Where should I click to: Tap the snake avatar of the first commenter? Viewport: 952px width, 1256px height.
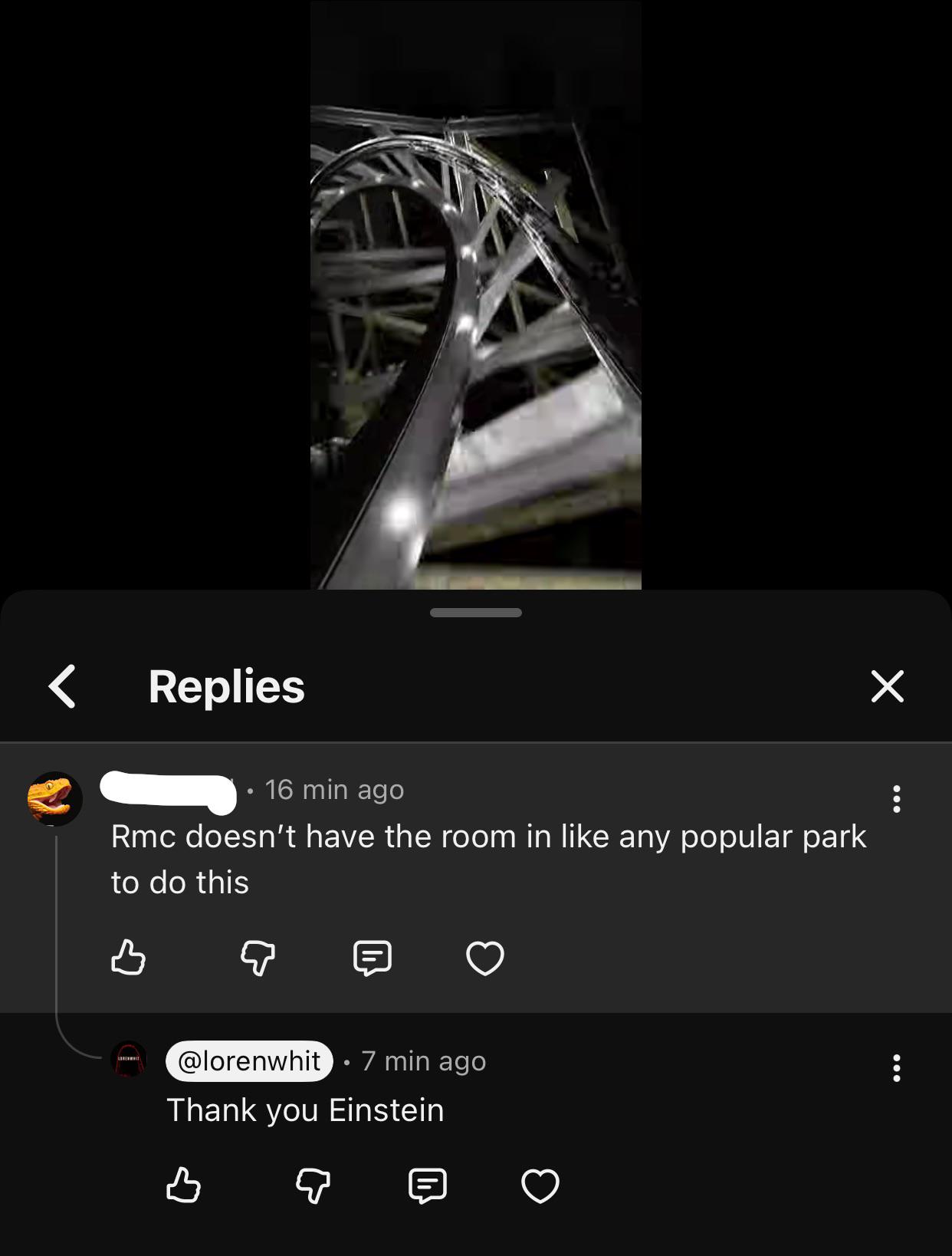(55, 799)
